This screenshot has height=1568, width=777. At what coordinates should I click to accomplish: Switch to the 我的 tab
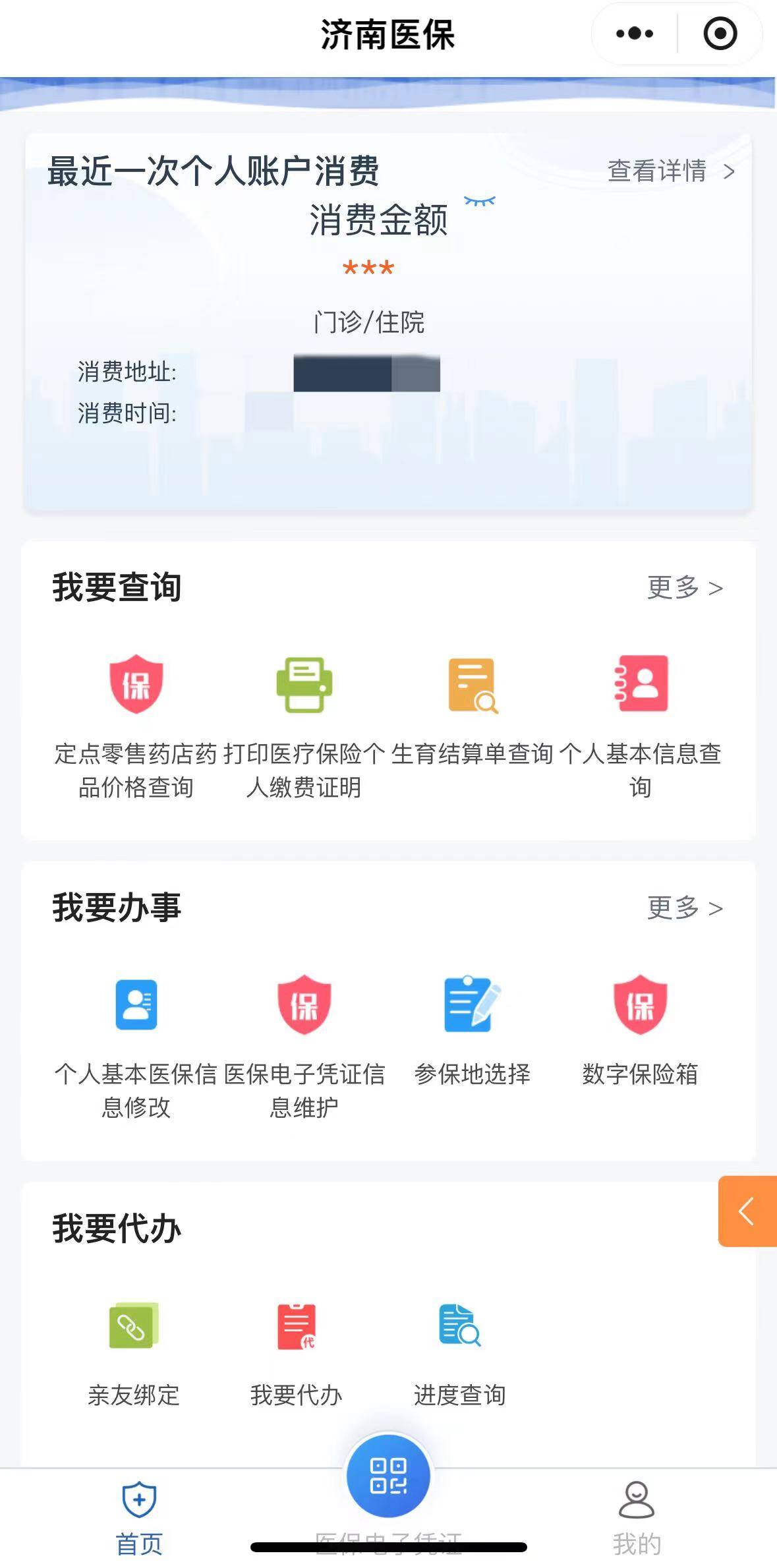tap(637, 1516)
